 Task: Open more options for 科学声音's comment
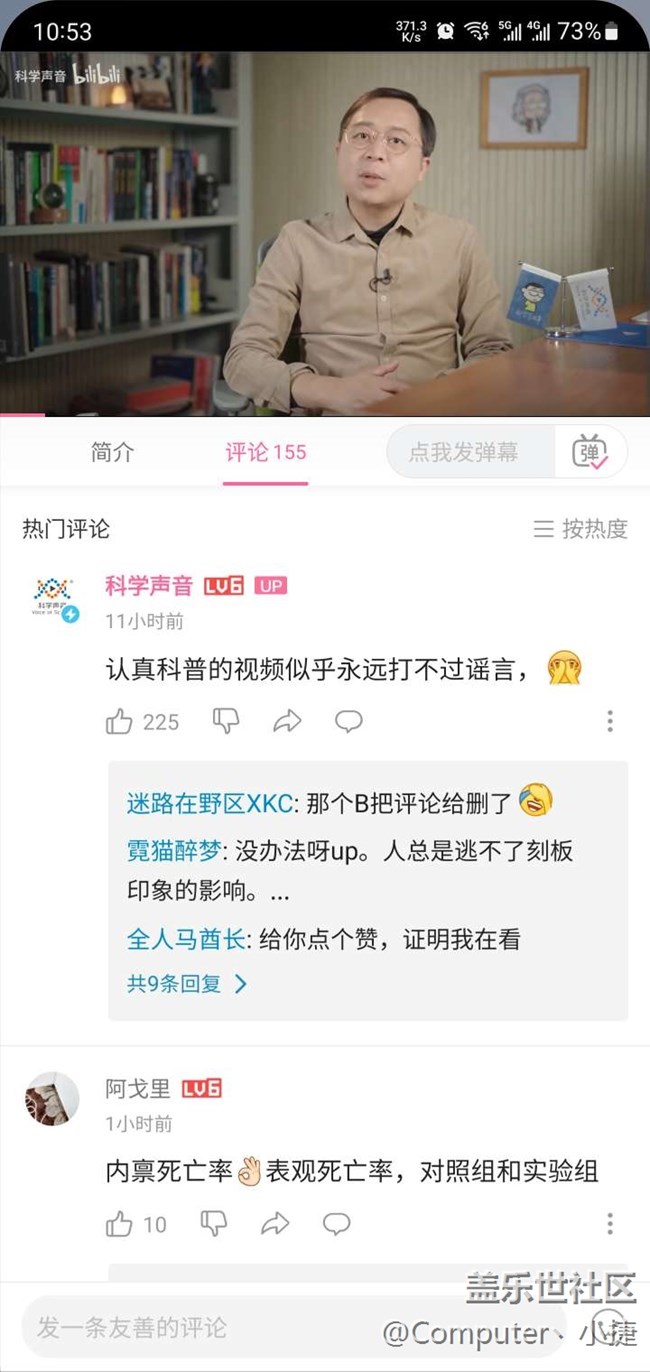[610, 721]
